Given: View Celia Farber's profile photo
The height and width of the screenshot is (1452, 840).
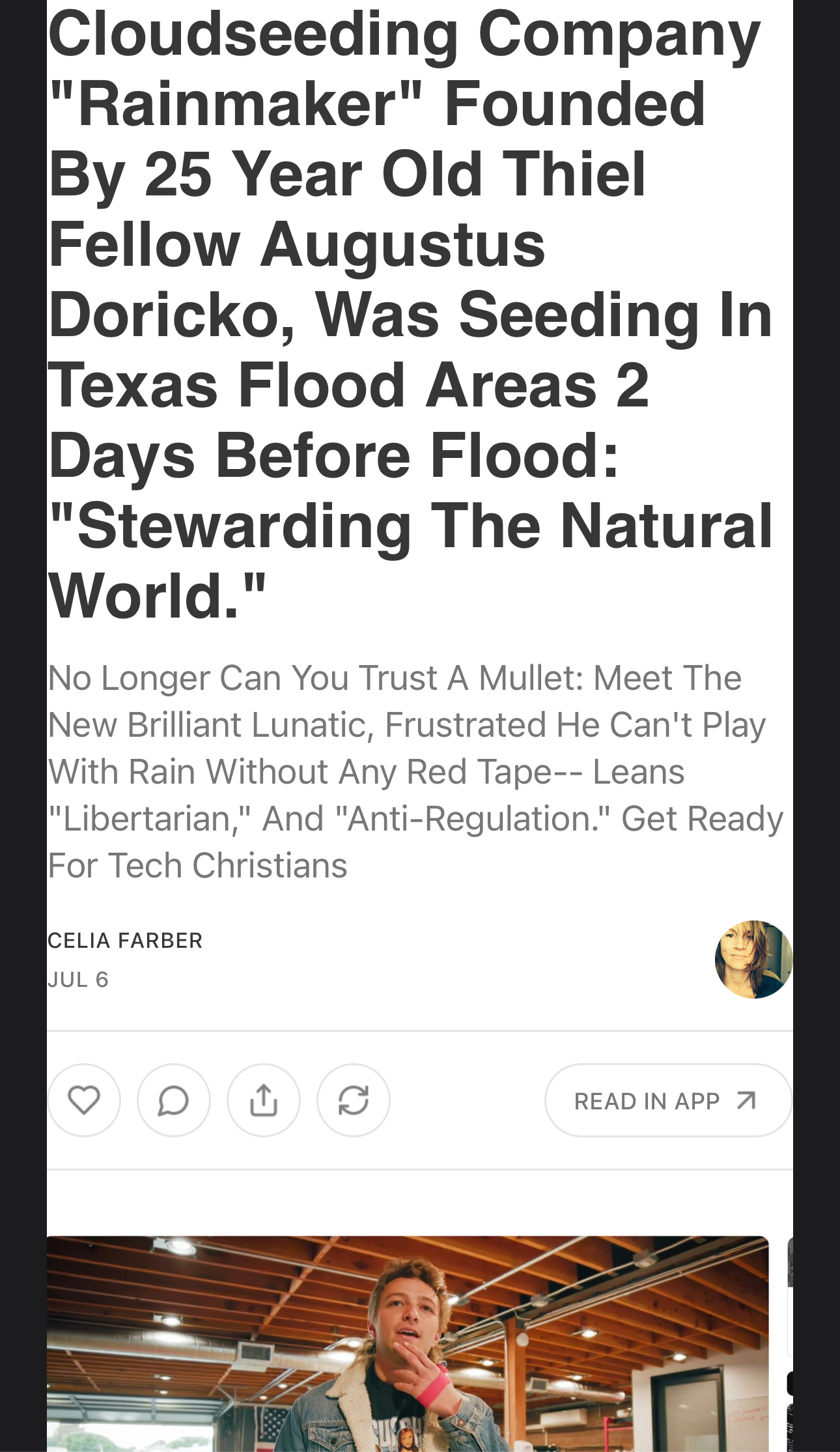Looking at the screenshot, I should [x=754, y=960].
